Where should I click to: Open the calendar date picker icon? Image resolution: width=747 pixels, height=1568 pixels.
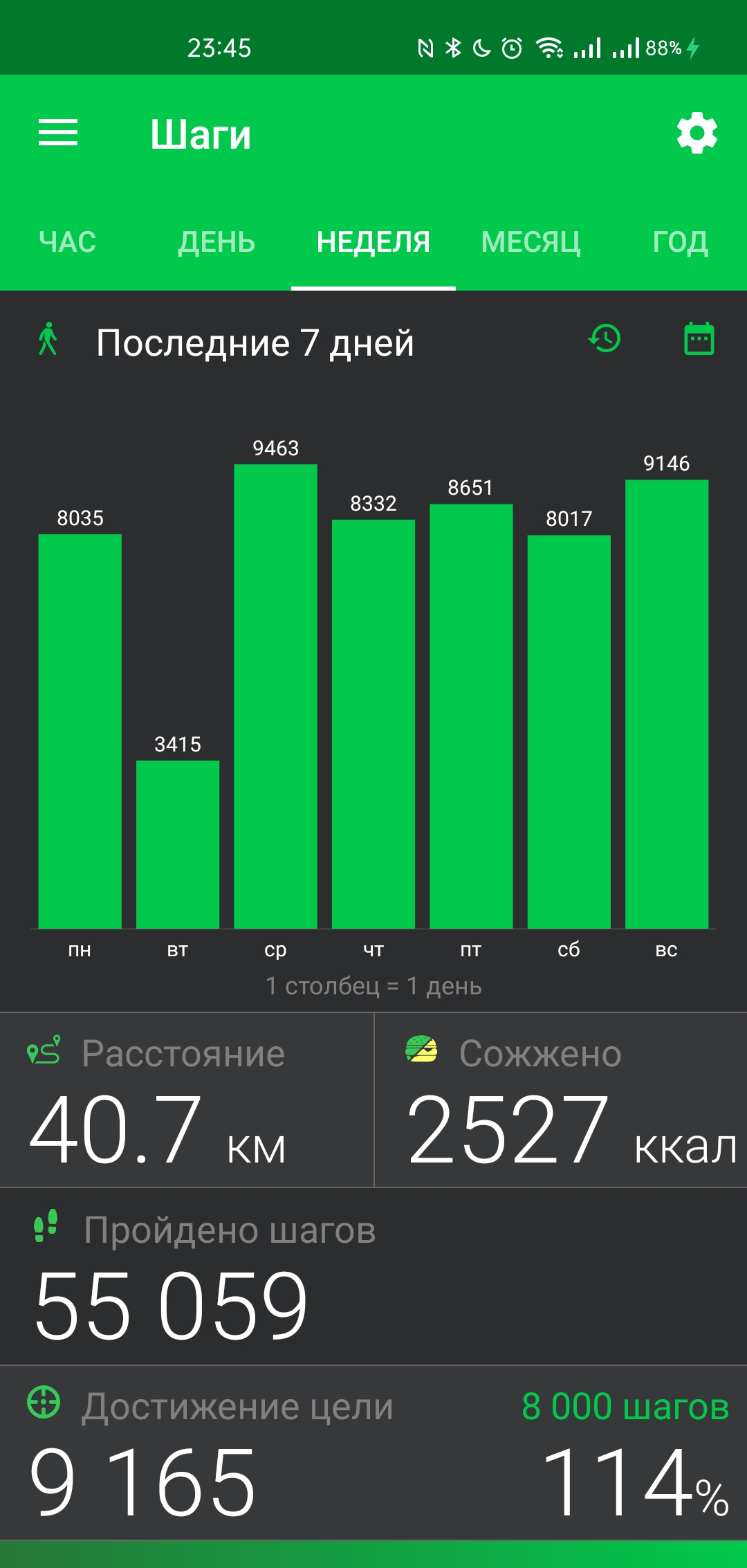click(699, 339)
